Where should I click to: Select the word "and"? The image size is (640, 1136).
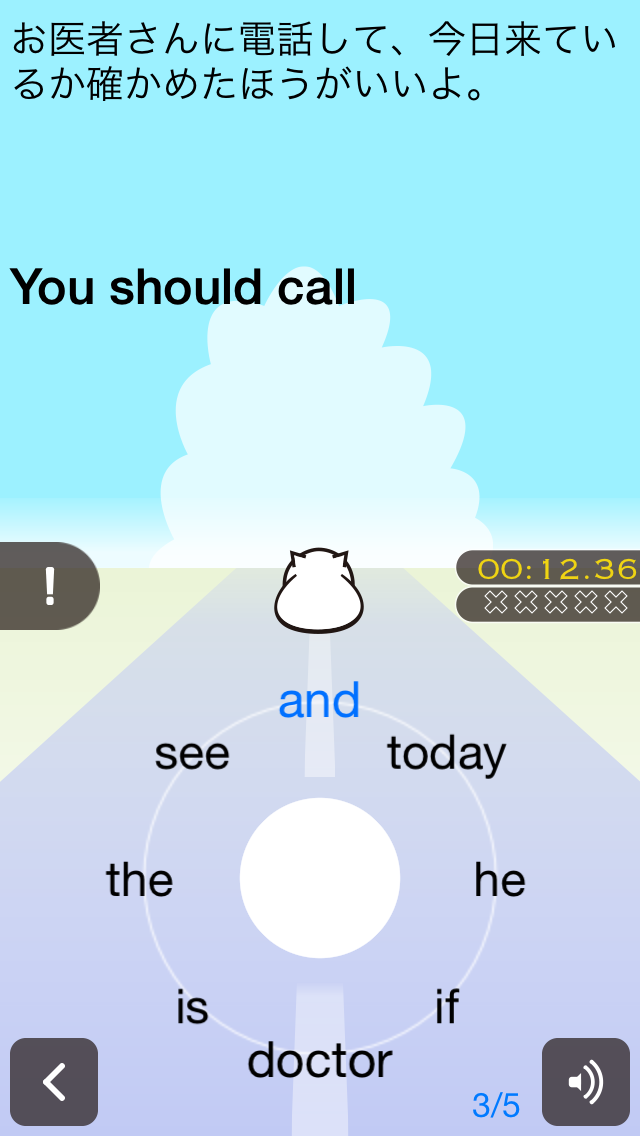[319, 701]
